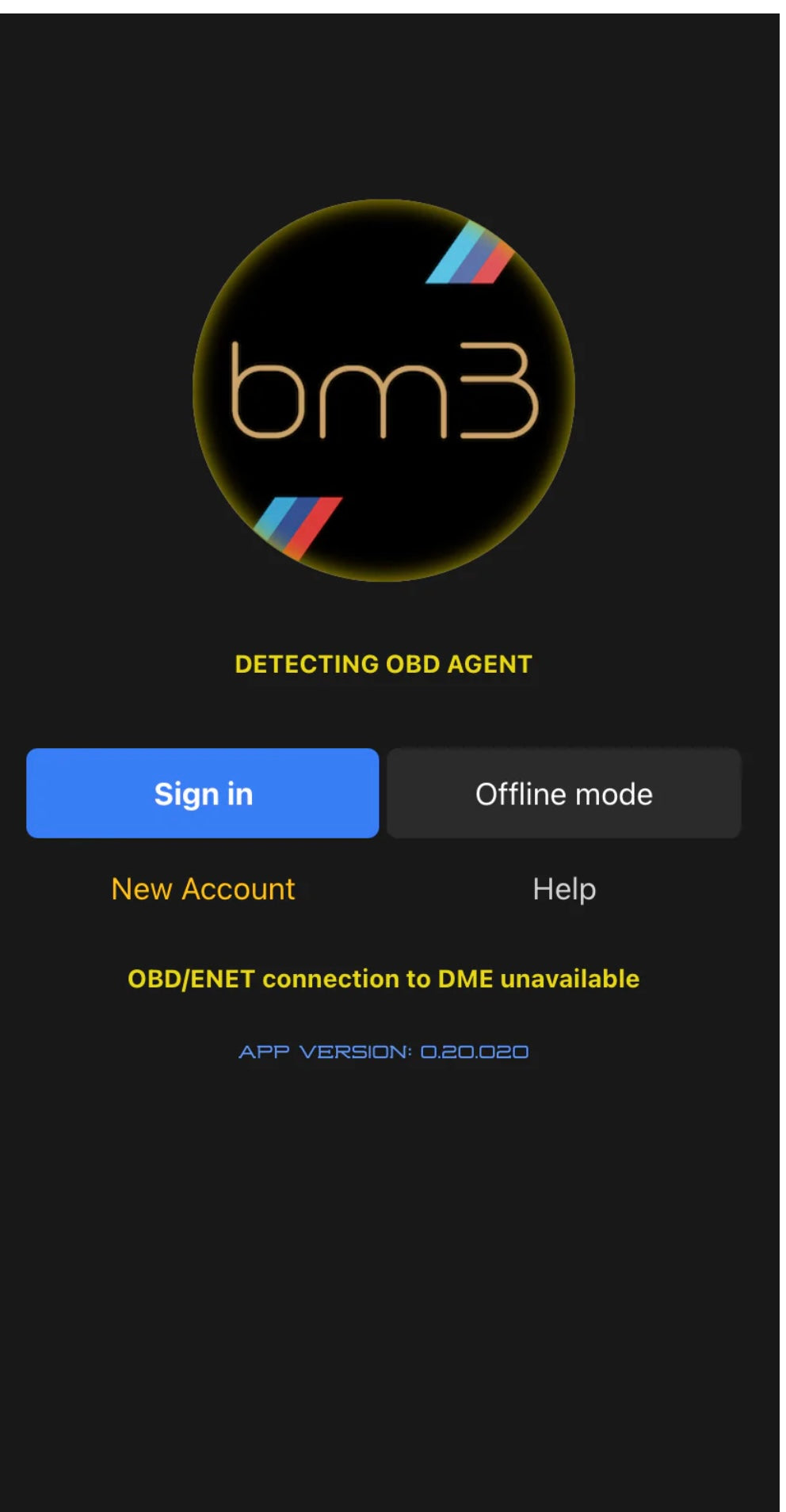786x1512 pixels.
Task: Create a New Account
Action: coord(203,889)
